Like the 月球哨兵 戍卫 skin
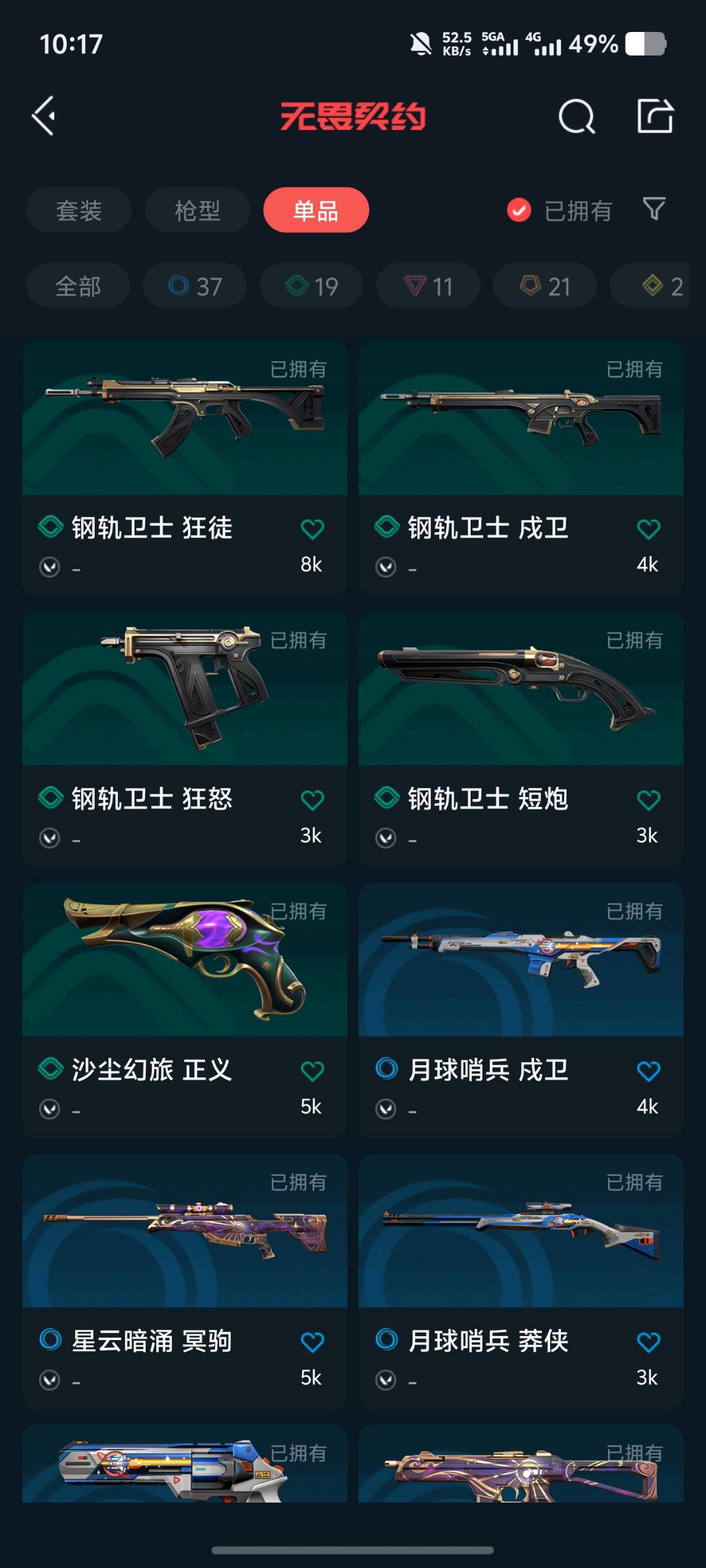This screenshot has width=706, height=1568. coord(648,1071)
